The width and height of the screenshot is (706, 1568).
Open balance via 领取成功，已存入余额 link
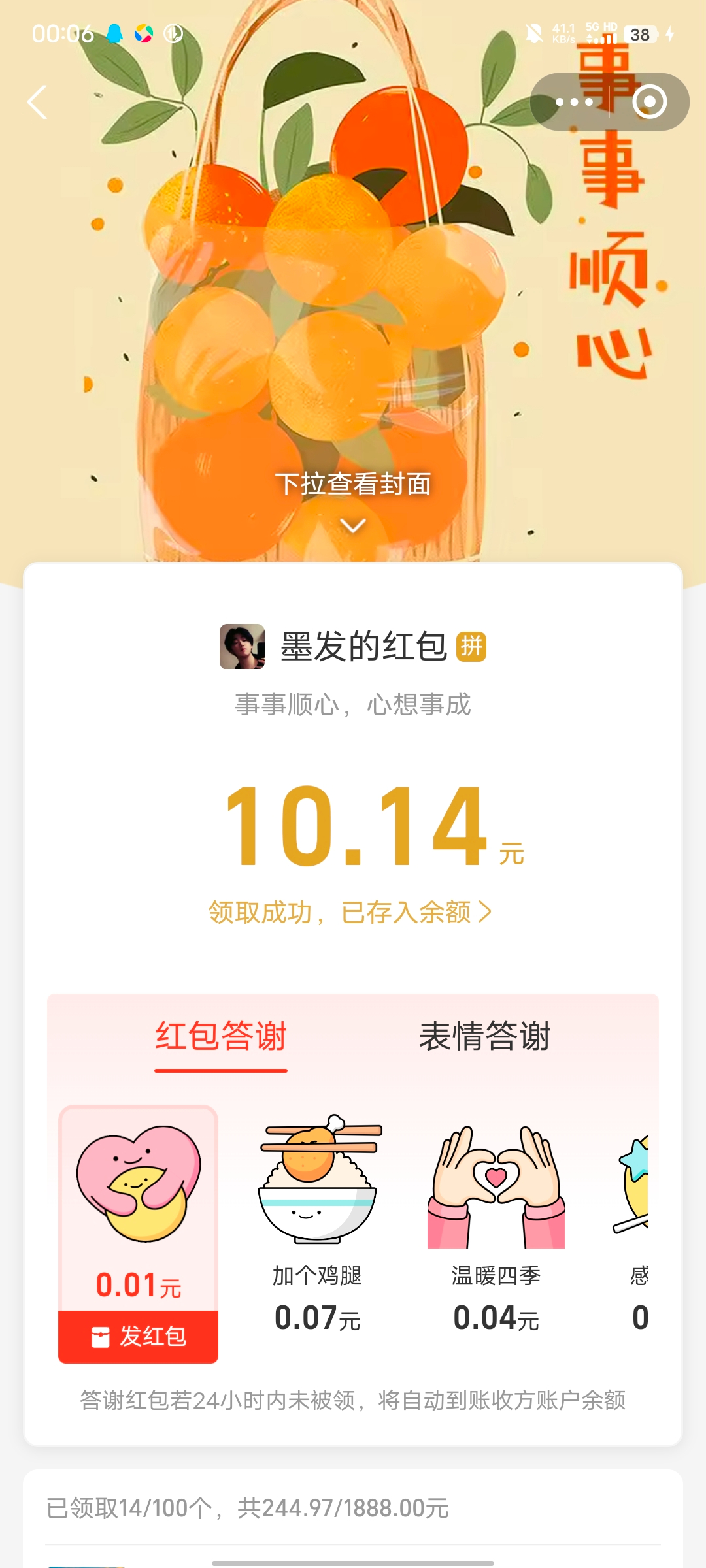point(350,912)
